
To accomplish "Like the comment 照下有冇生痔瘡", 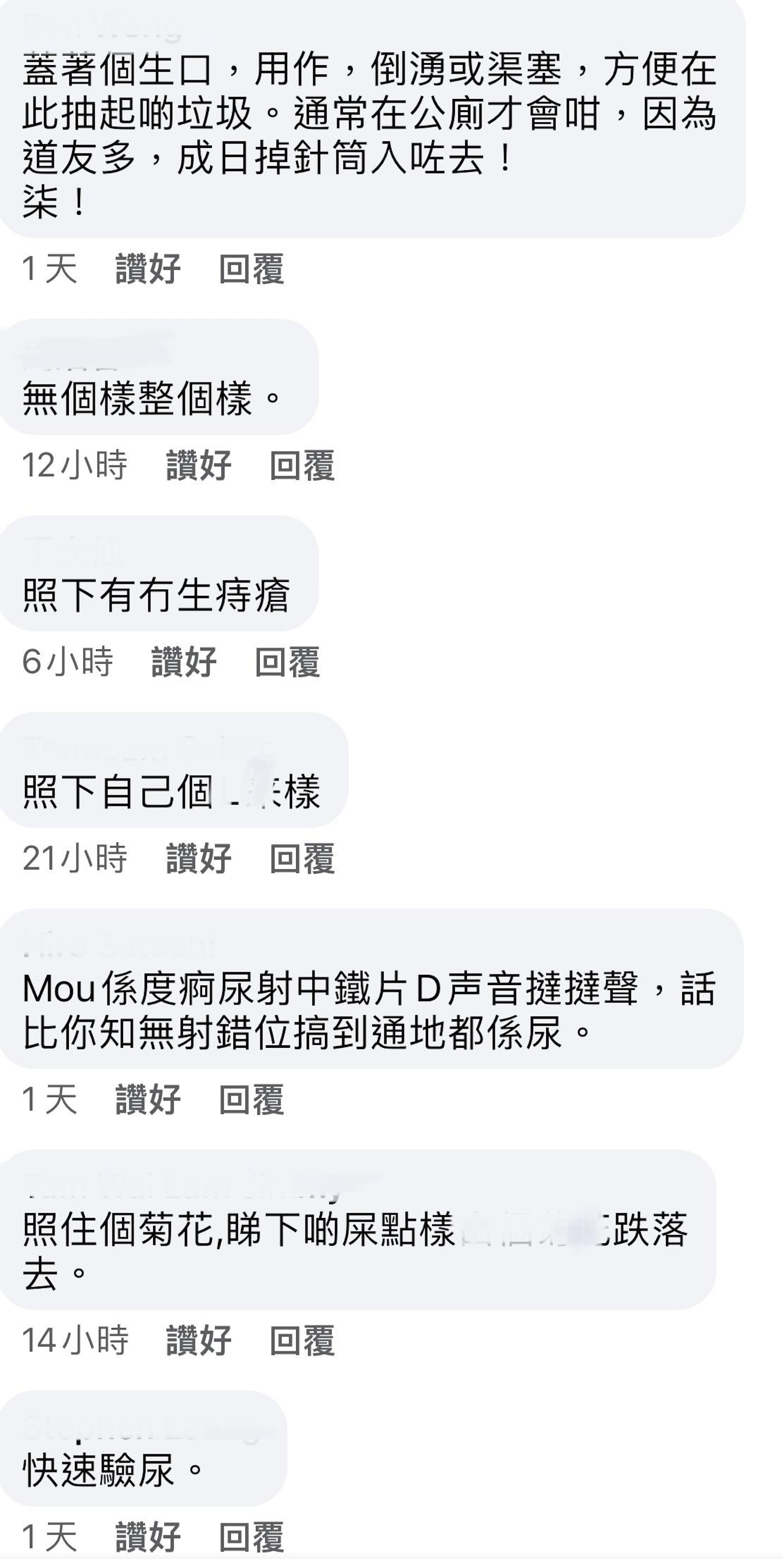I will (x=184, y=662).
